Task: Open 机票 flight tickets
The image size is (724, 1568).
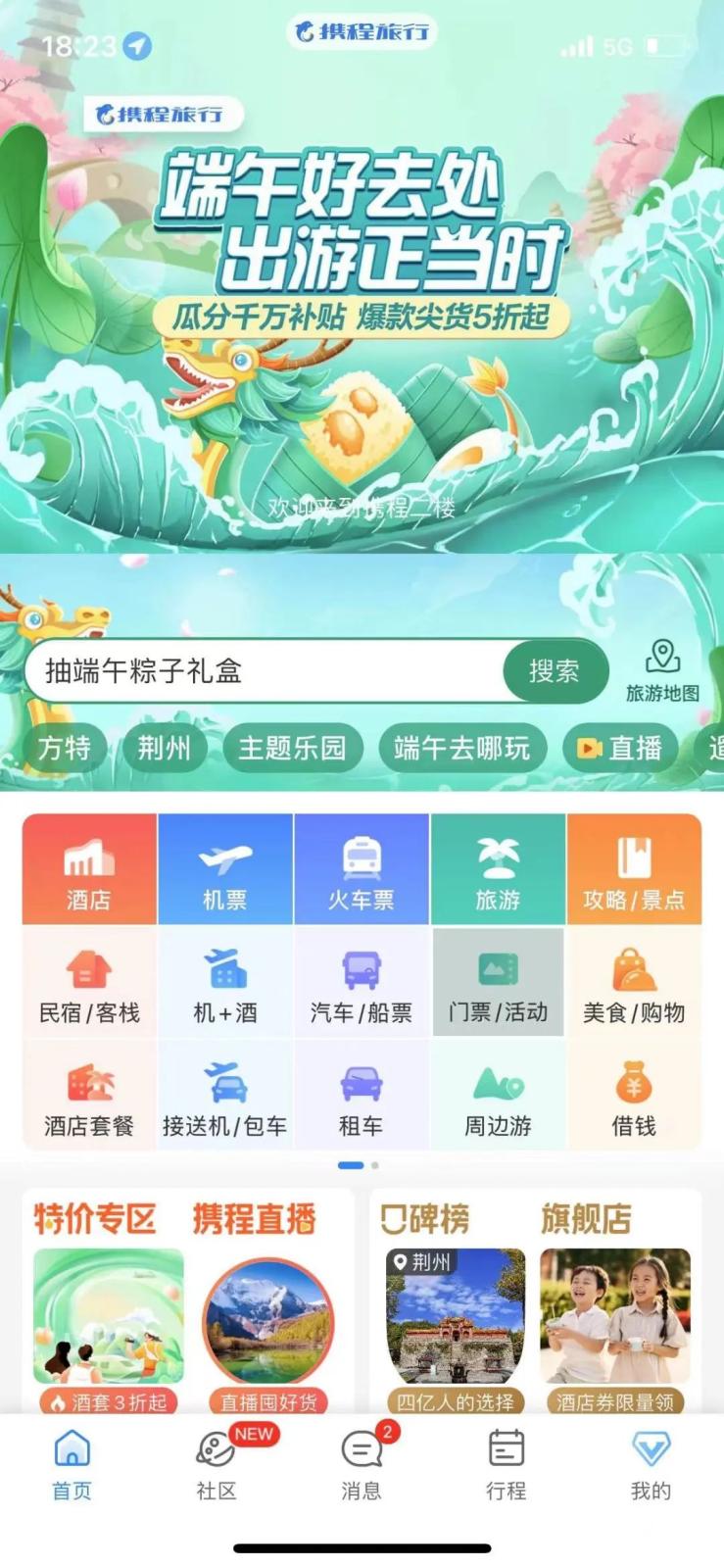Action: click(x=225, y=870)
